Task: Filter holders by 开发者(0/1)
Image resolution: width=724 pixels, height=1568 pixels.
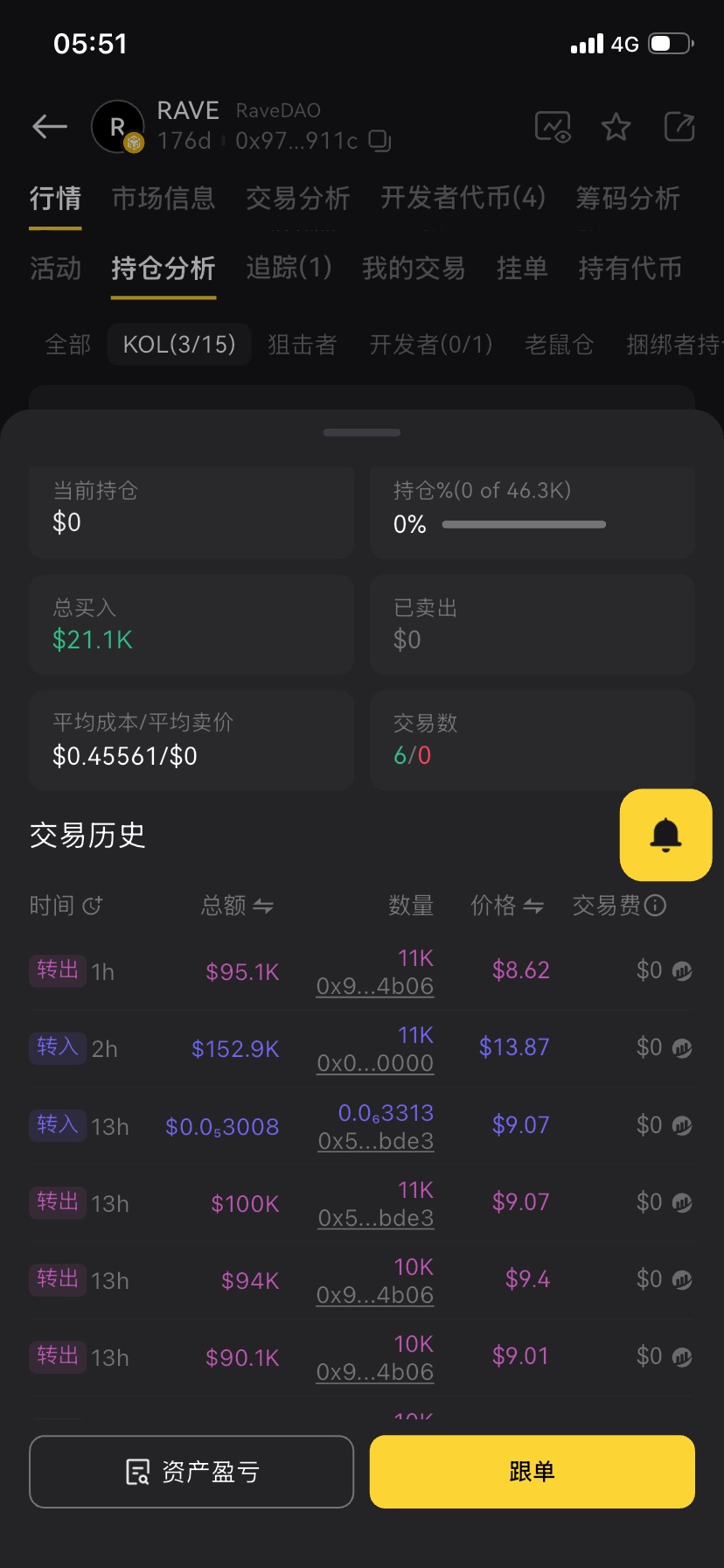Action: coord(431,345)
